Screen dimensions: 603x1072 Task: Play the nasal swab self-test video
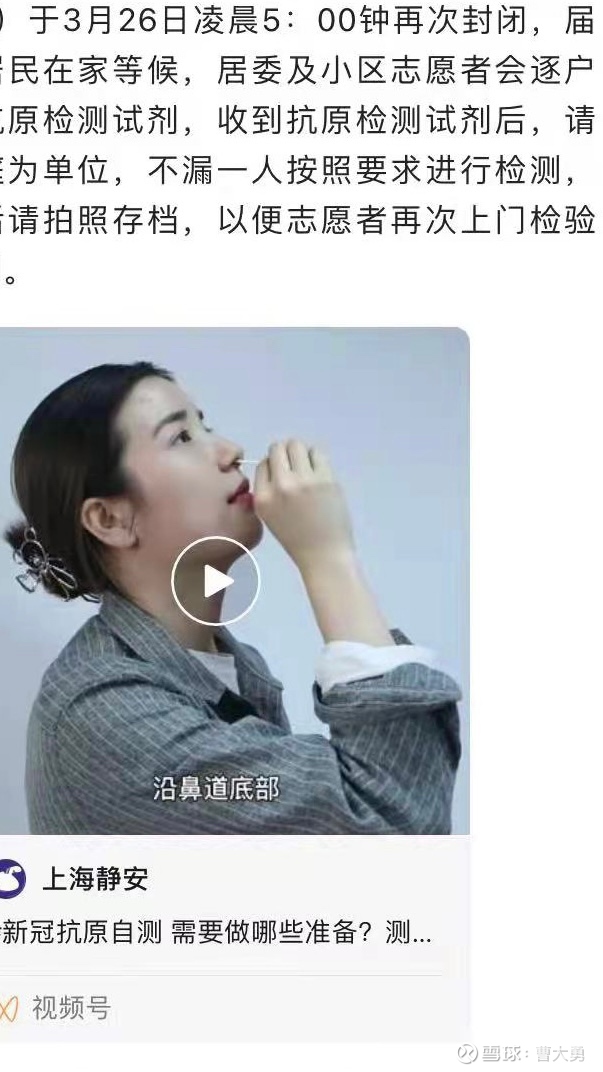215,581
